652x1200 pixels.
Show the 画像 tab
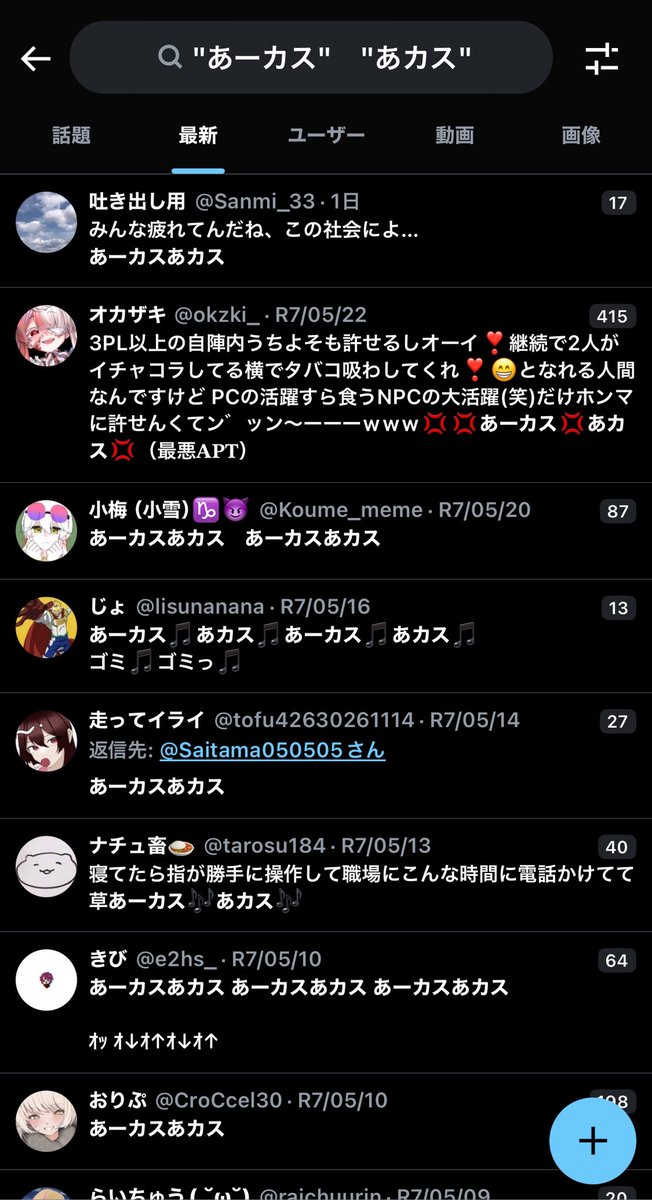click(581, 135)
